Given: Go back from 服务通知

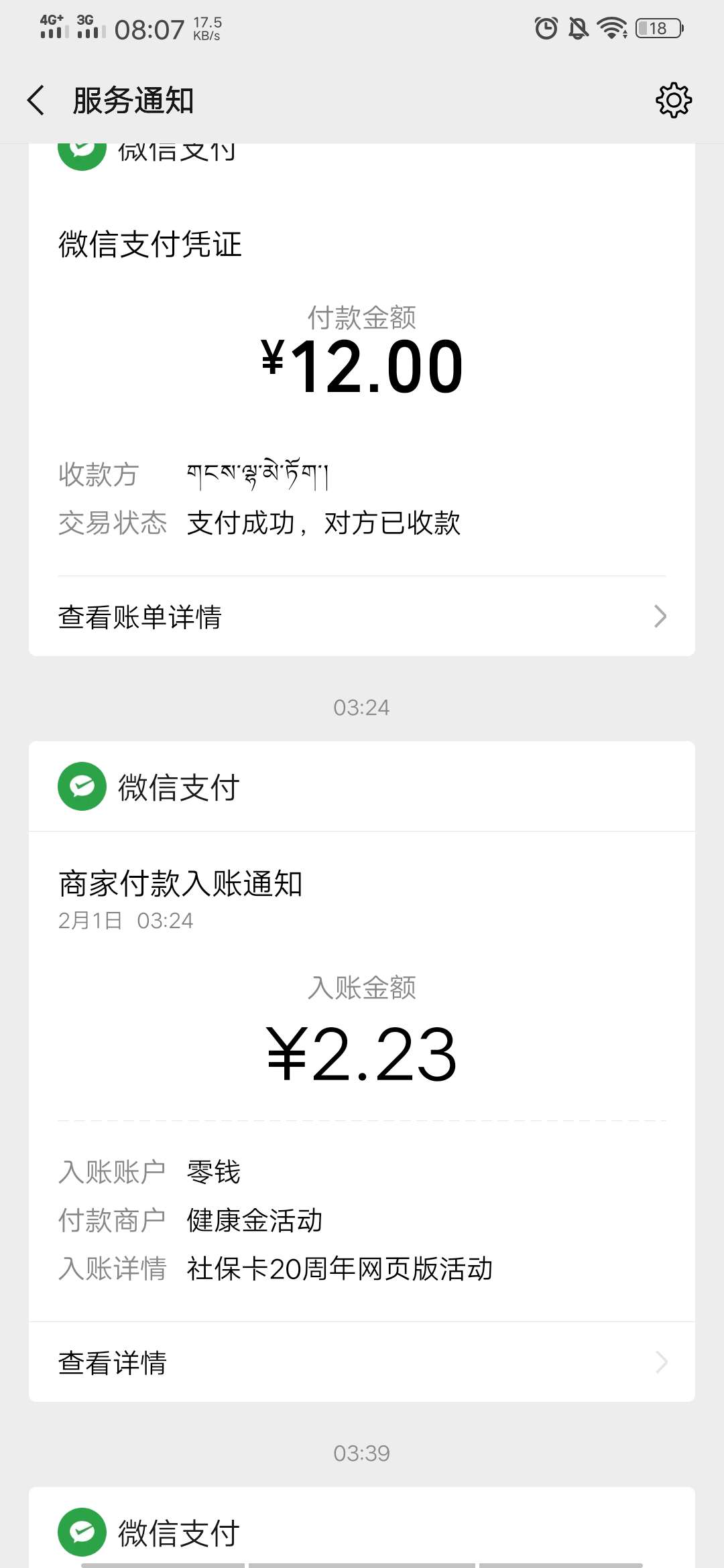Looking at the screenshot, I should click(36, 101).
